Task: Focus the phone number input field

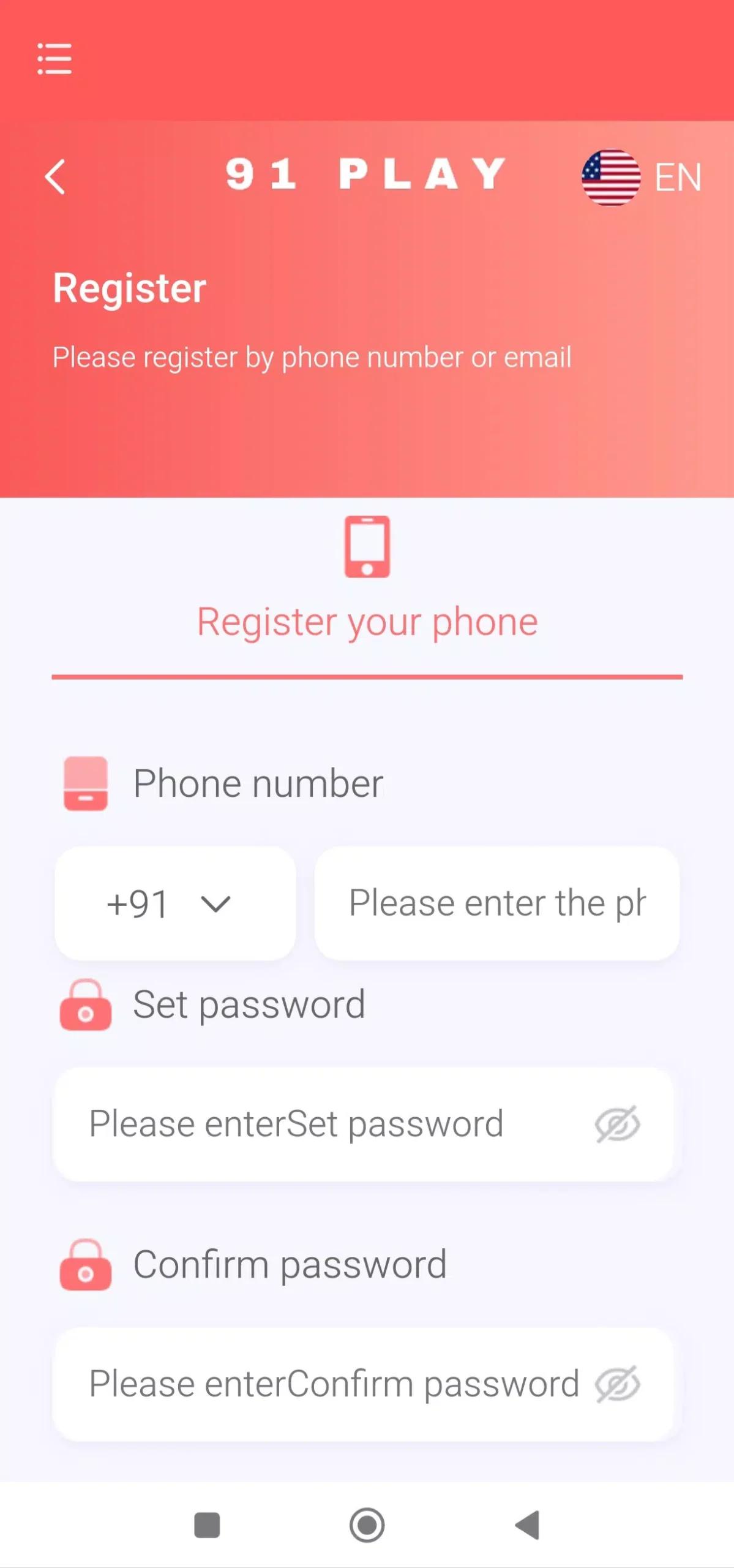Action: coord(496,903)
